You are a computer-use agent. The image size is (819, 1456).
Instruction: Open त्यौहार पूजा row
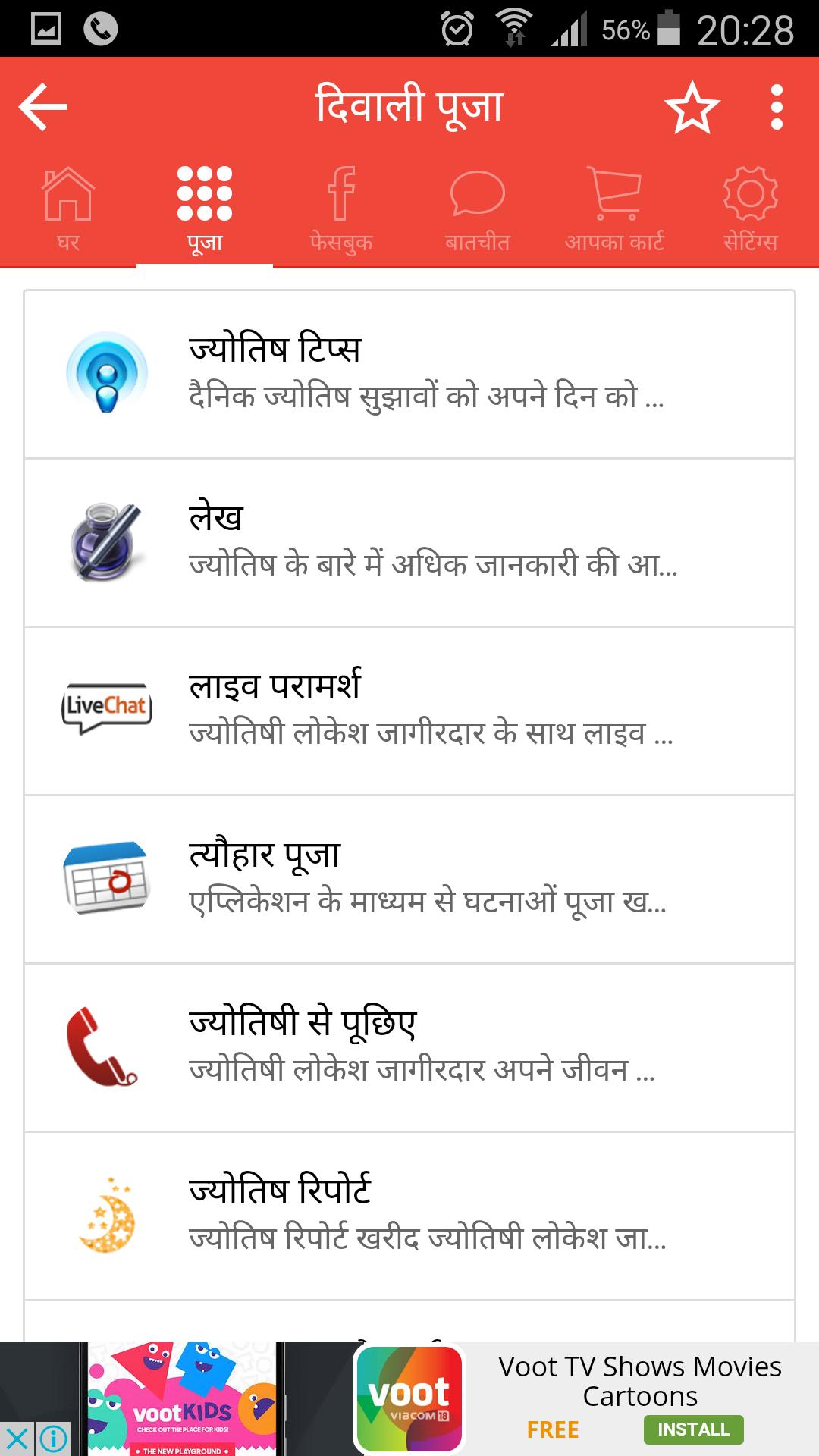pos(409,879)
